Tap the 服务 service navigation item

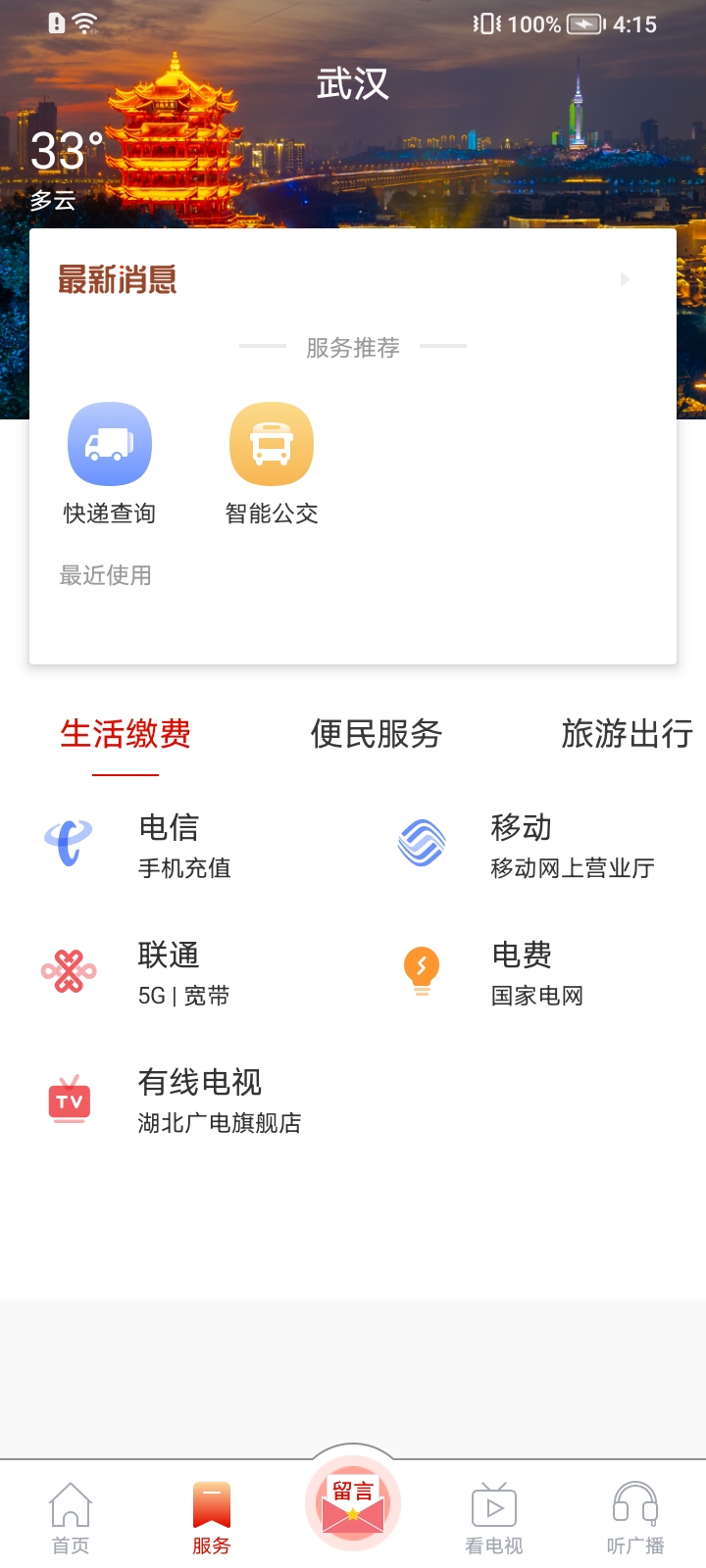tap(211, 1514)
